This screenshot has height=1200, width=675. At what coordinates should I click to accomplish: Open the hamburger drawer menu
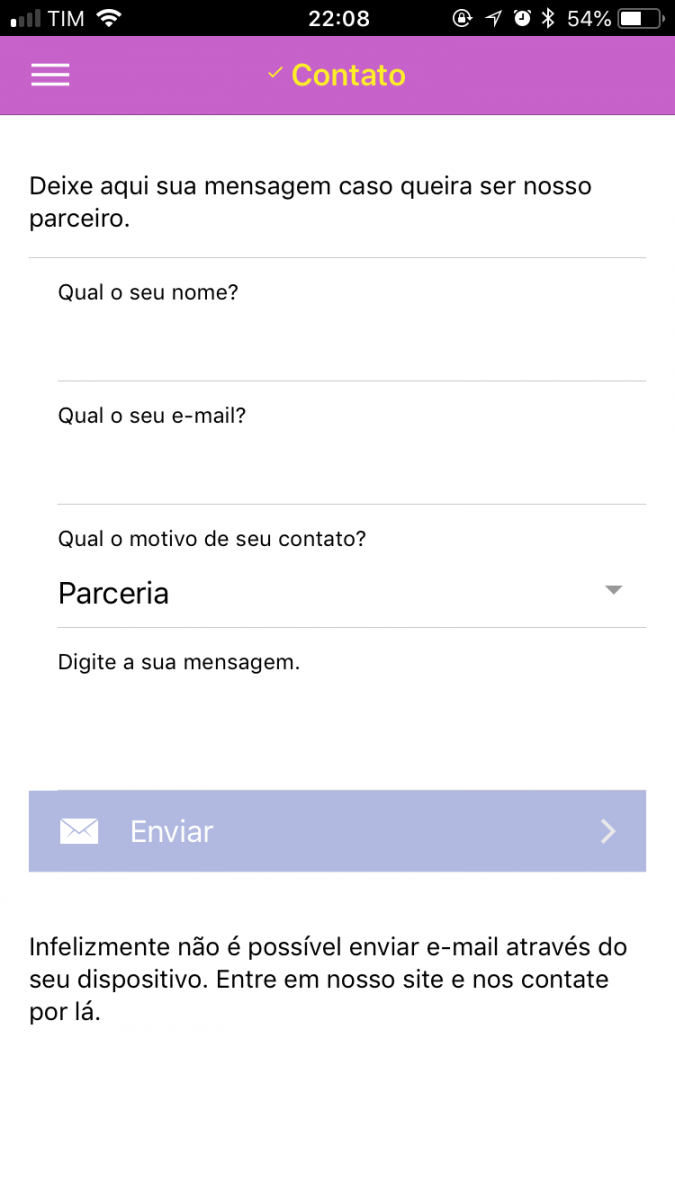50,76
